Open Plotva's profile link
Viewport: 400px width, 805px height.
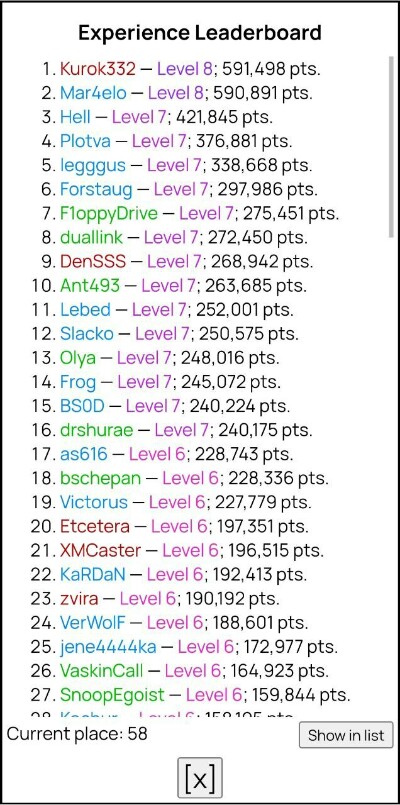pyautogui.click(x=85, y=141)
